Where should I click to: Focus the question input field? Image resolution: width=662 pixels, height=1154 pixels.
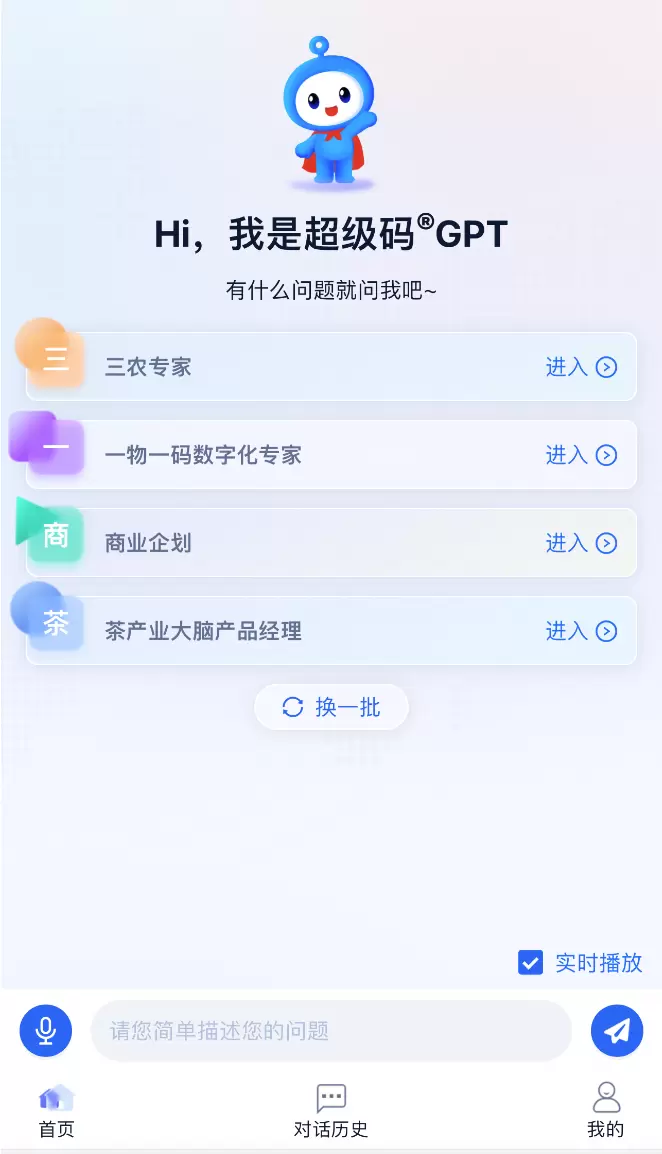[330, 1030]
